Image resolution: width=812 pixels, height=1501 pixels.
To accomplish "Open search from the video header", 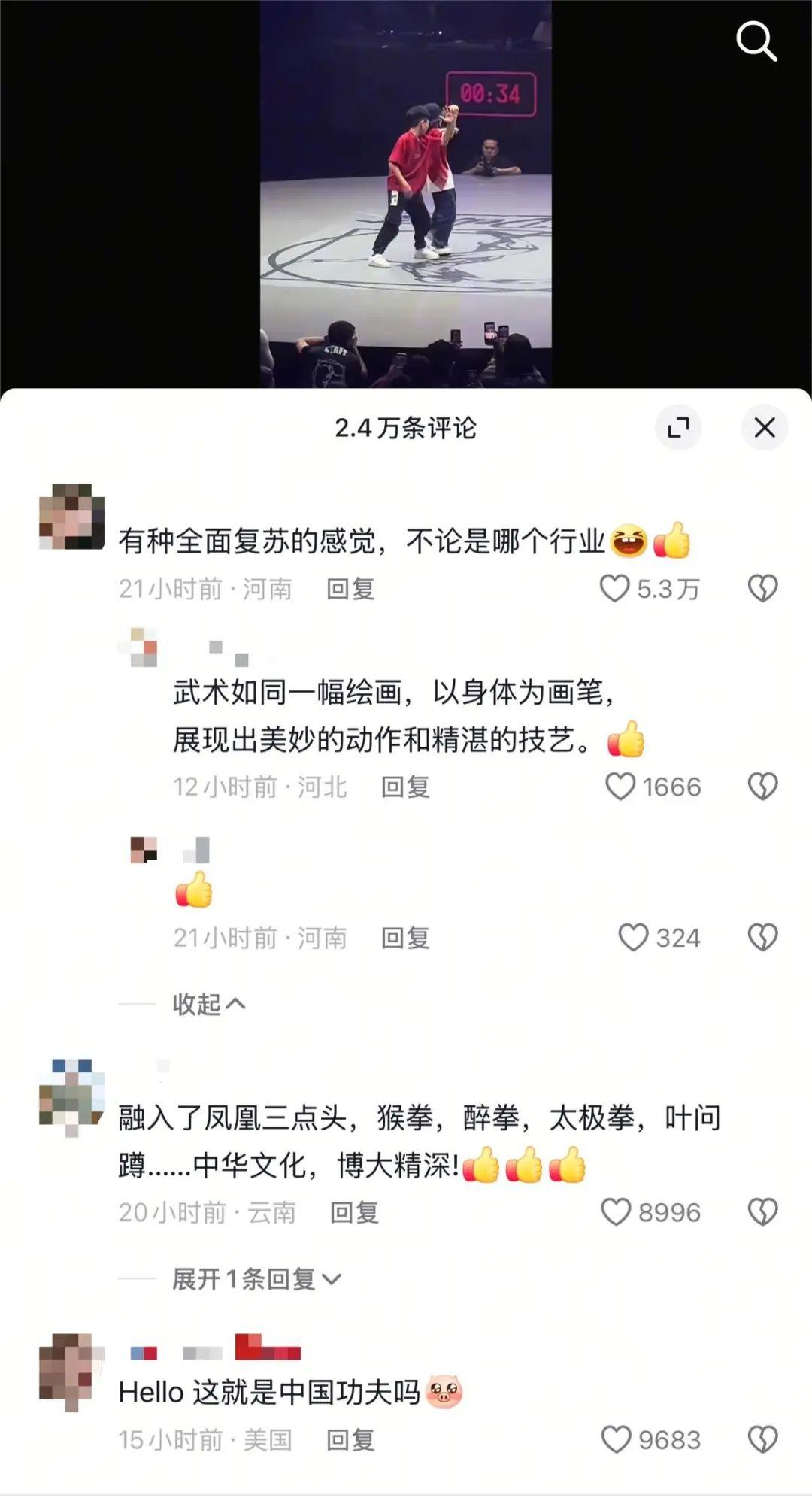I will coord(756,41).
